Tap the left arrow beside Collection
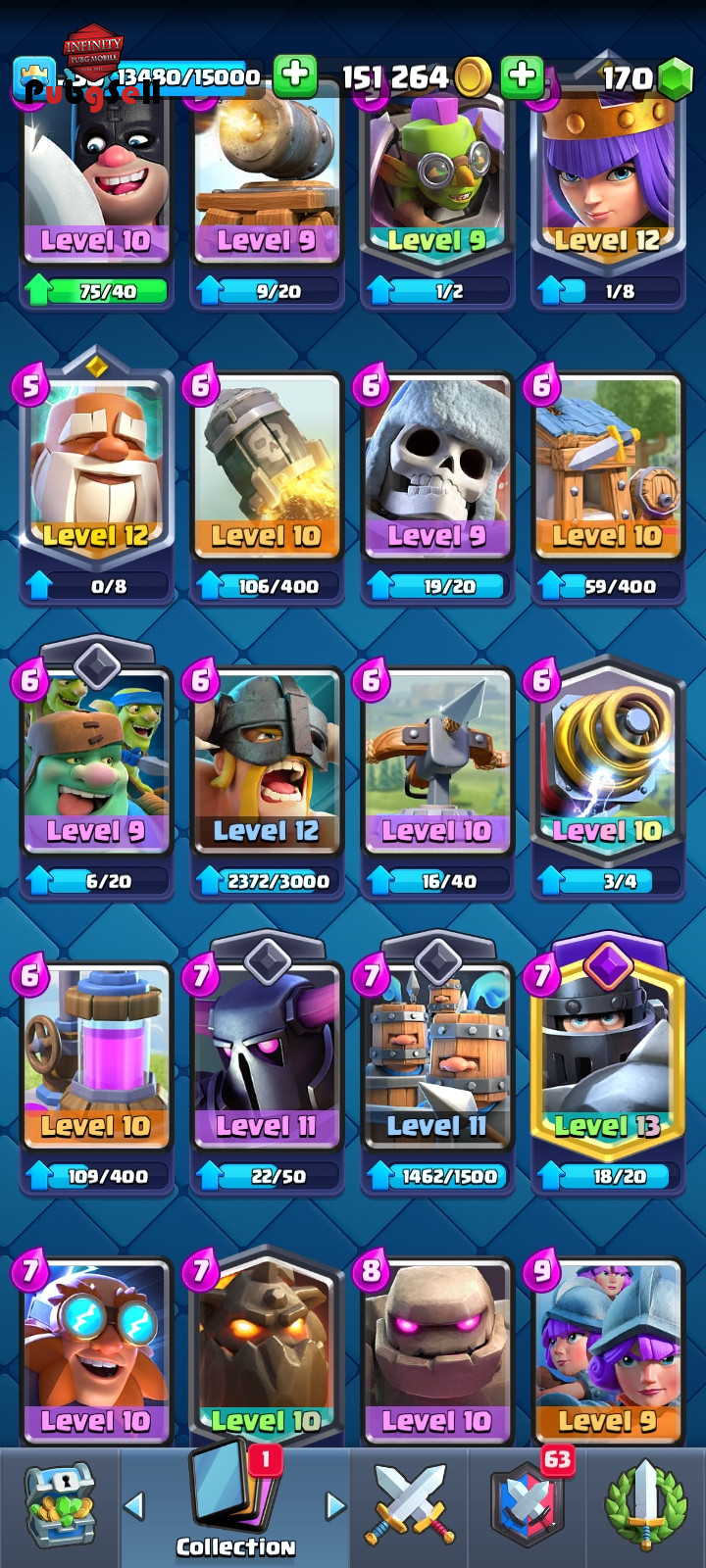 (x=134, y=1505)
